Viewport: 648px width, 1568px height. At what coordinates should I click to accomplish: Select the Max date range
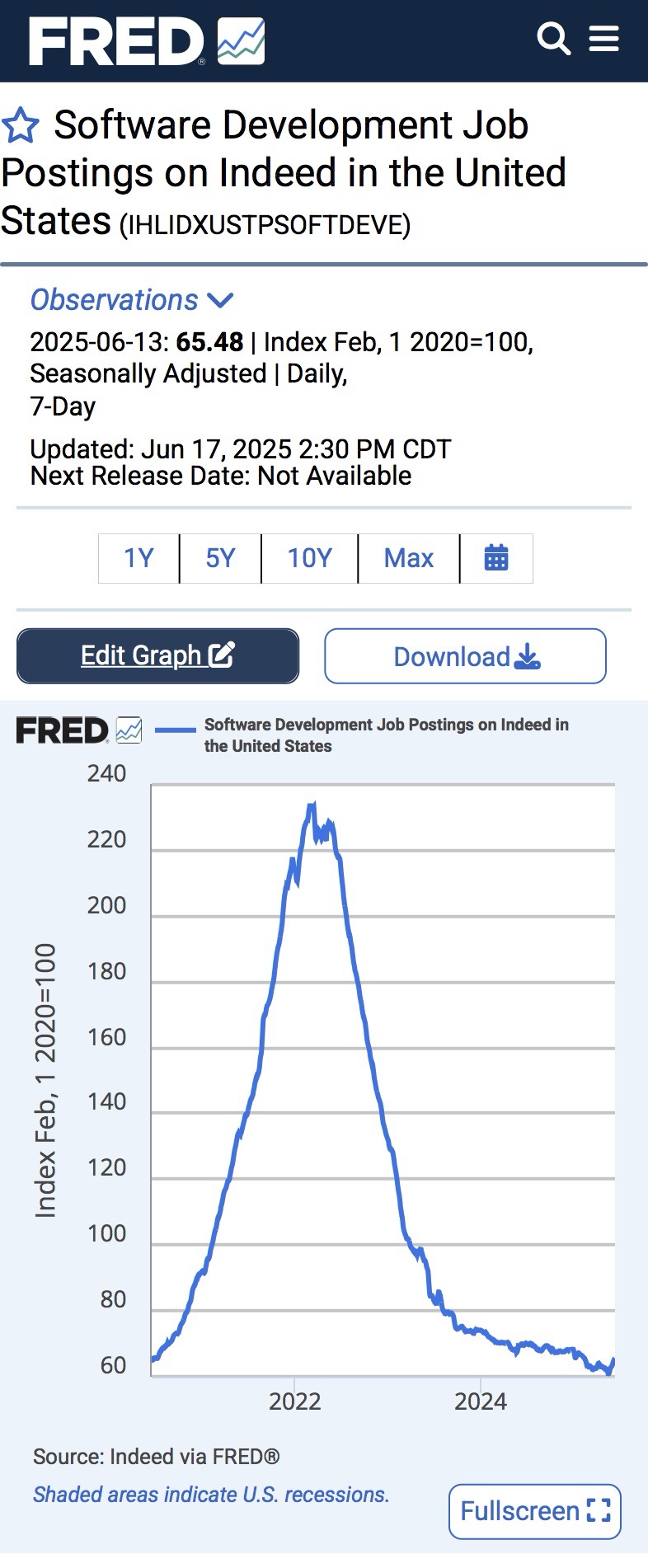pos(408,558)
